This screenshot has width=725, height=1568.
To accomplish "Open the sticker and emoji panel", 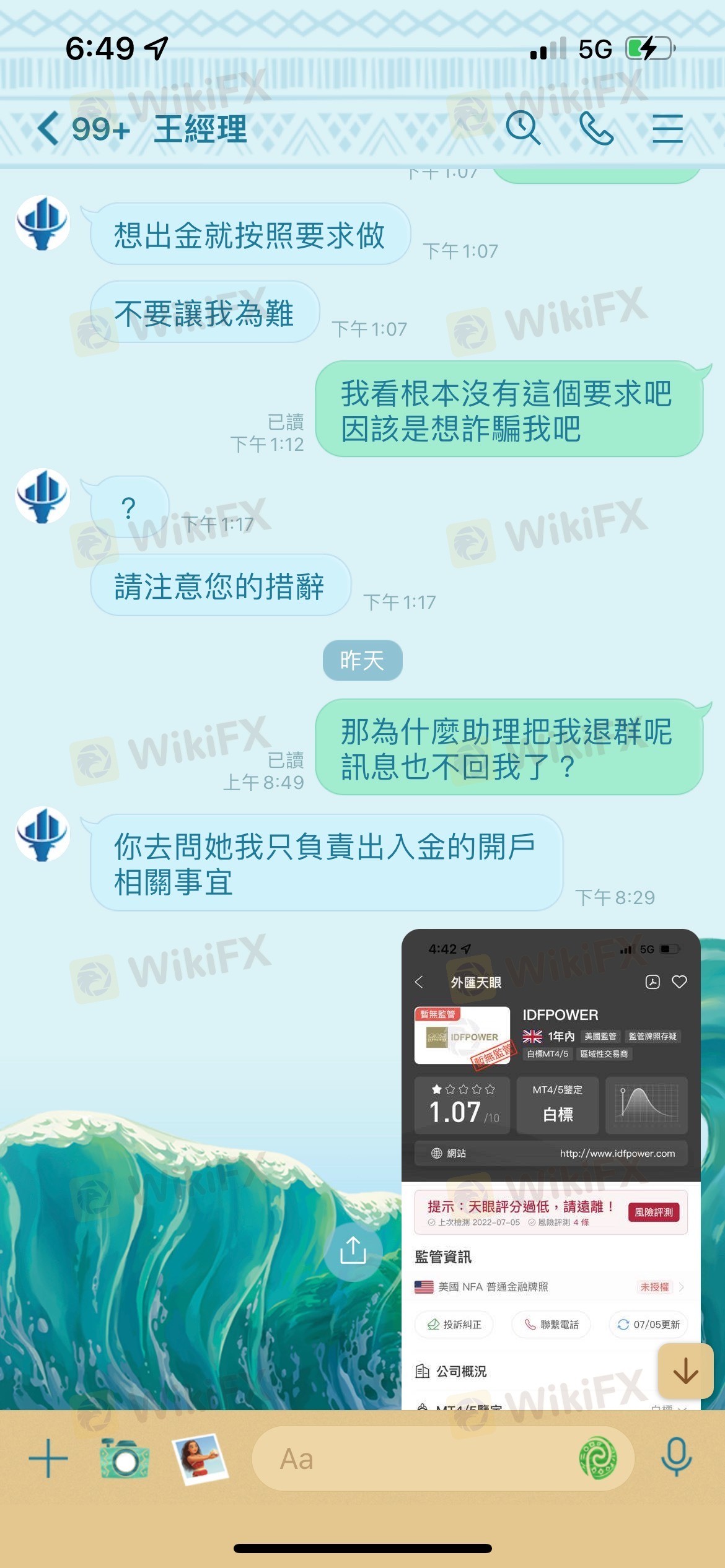I will [597, 1458].
